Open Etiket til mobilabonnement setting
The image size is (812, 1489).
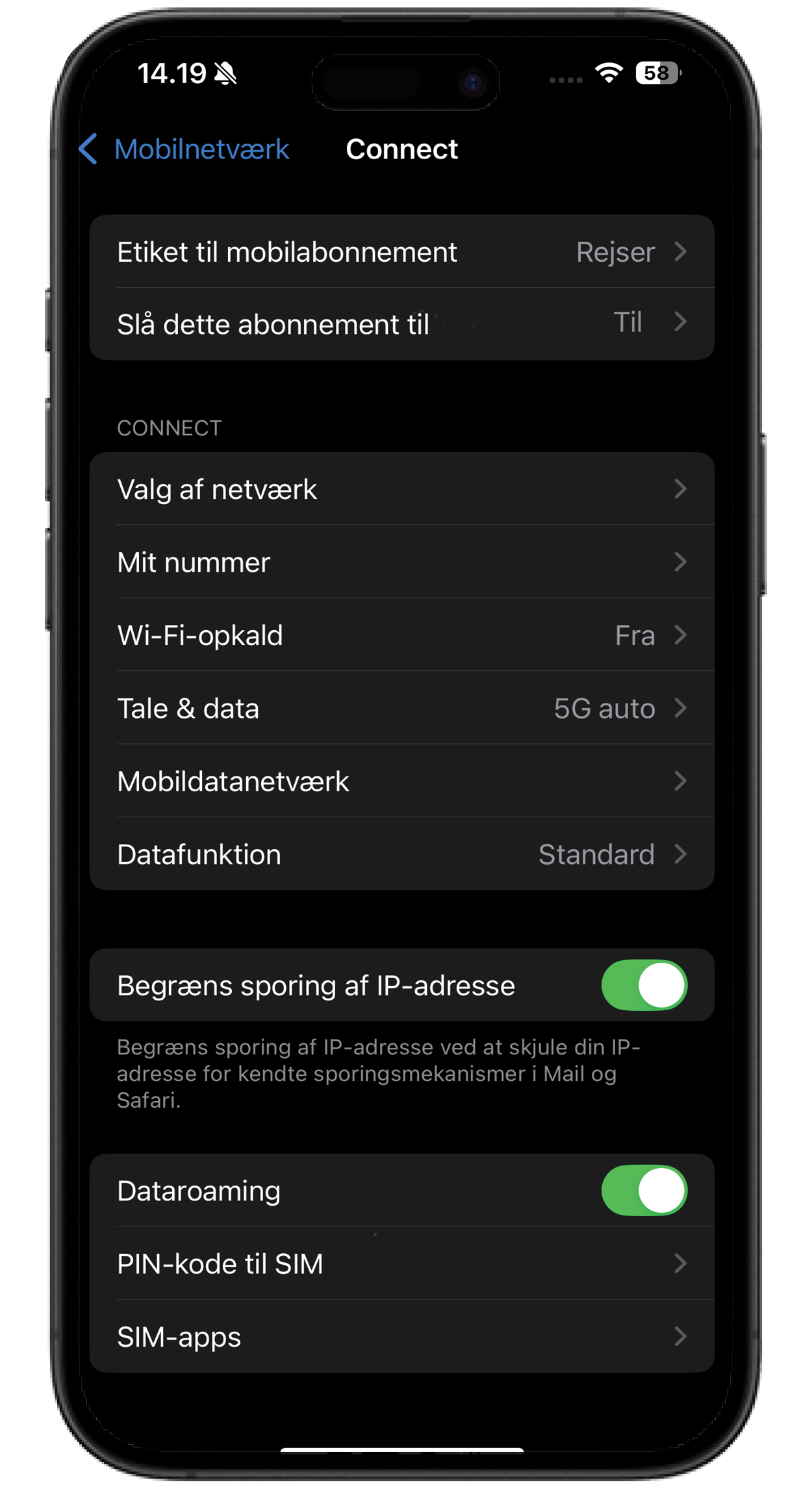coord(401,252)
